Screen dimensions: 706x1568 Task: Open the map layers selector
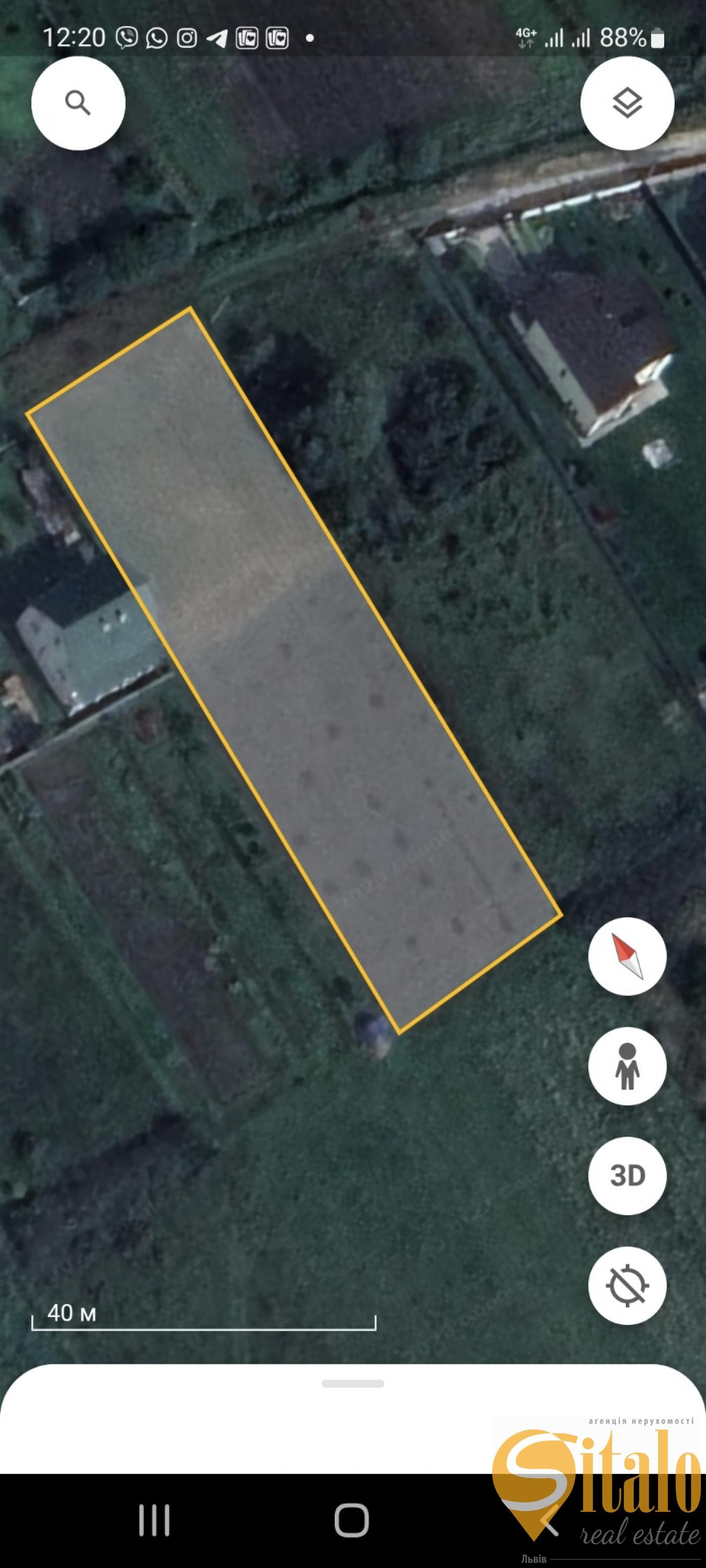click(627, 103)
